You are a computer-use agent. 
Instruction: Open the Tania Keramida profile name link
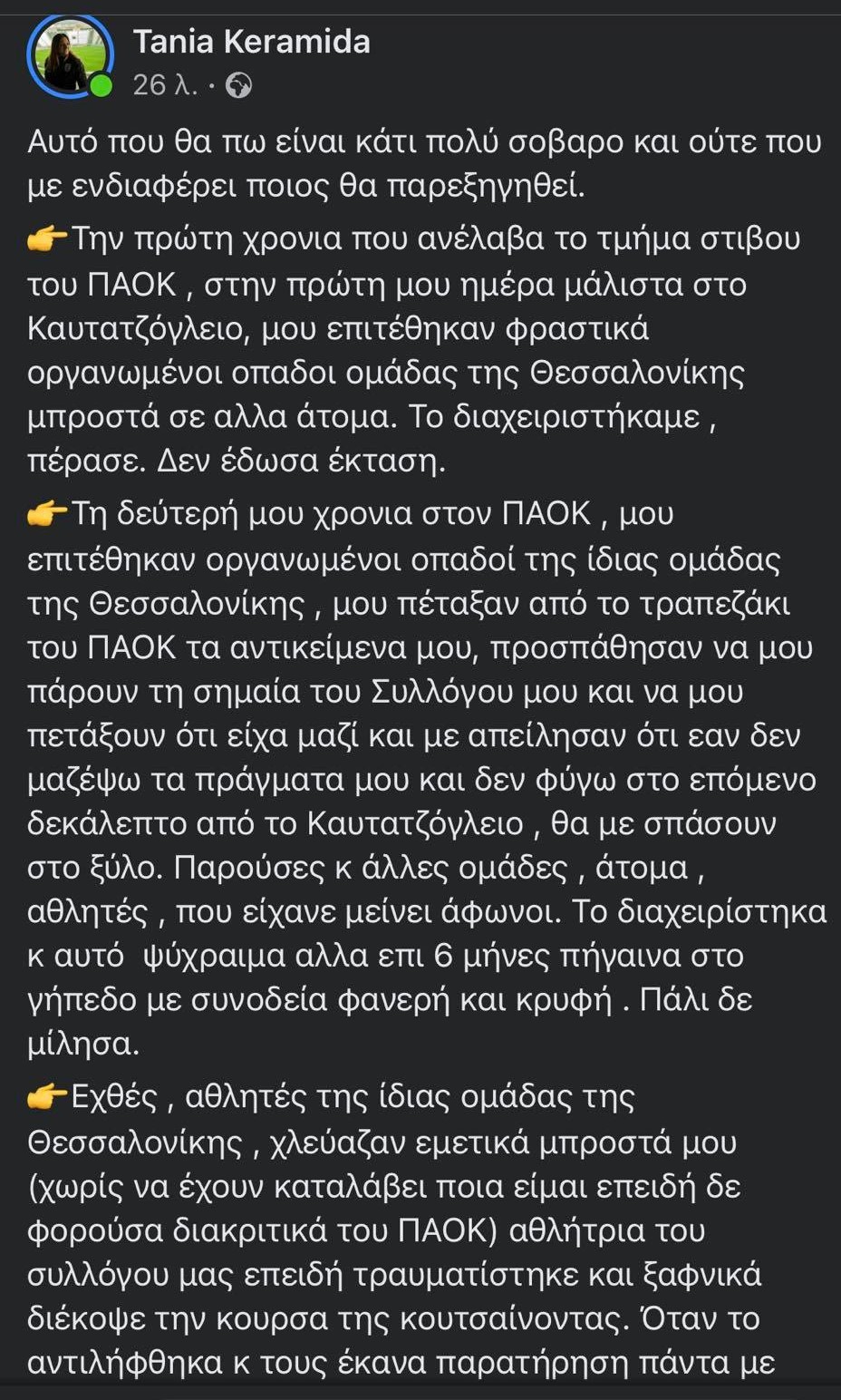(x=251, y=42)
